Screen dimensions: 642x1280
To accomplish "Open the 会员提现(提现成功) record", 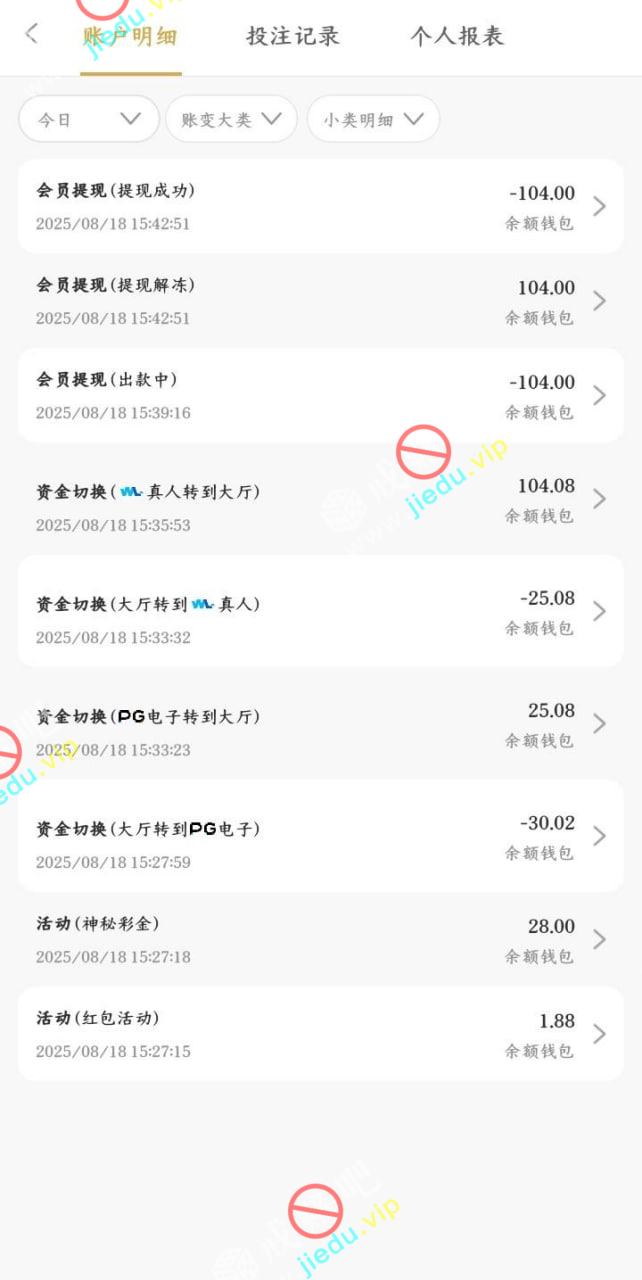I will (x=320, y=206).
